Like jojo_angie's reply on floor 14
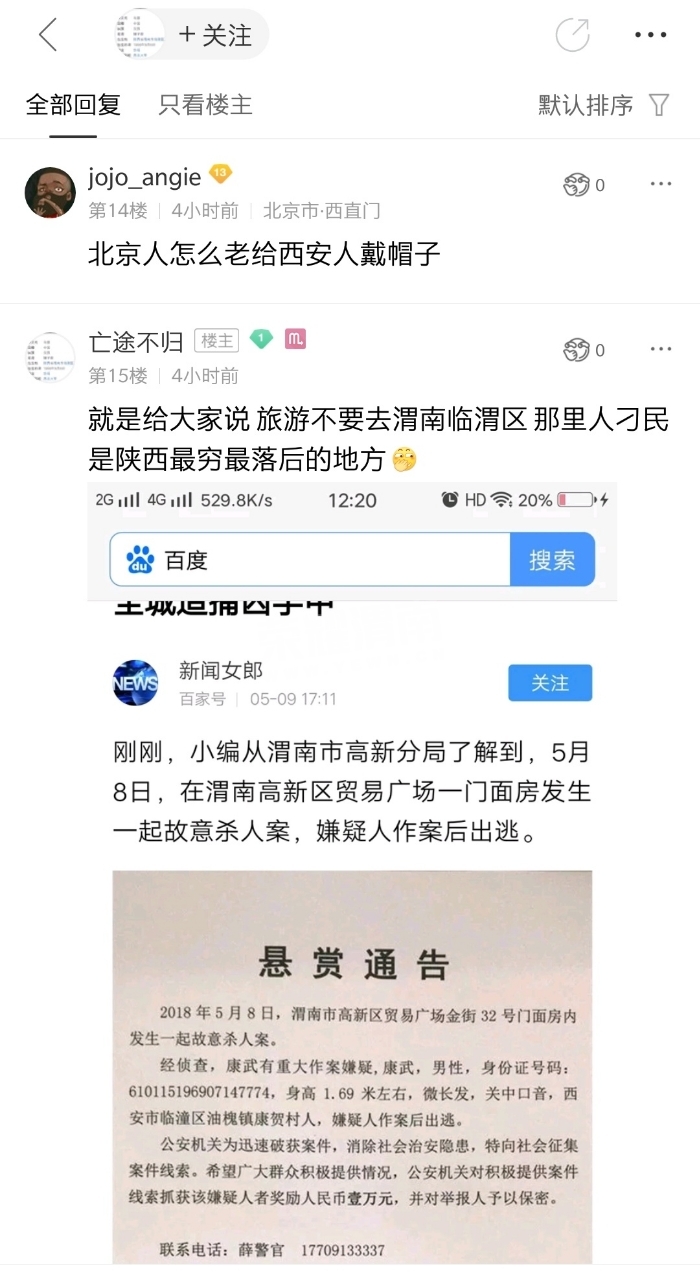This screenshot has width=700, height=1280. (x=577, y=185)
